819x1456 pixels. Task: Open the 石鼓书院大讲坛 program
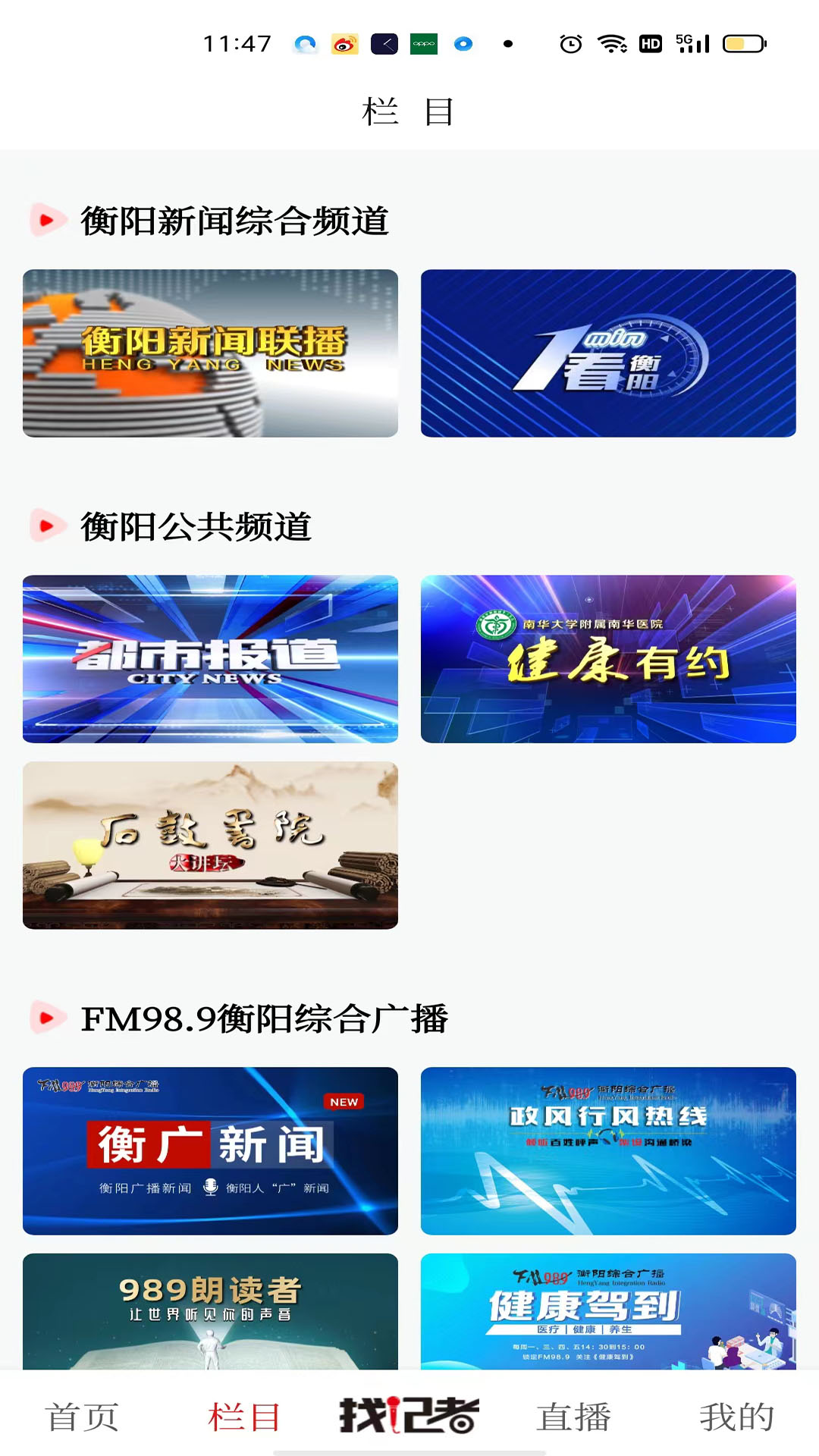coord(209,845)
